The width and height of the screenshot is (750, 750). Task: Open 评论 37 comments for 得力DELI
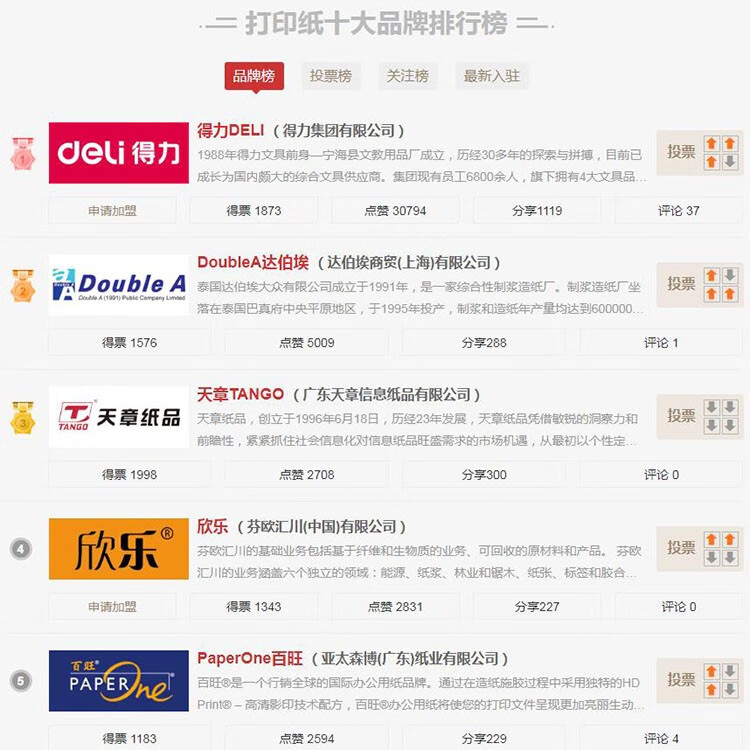coord(678,210)
